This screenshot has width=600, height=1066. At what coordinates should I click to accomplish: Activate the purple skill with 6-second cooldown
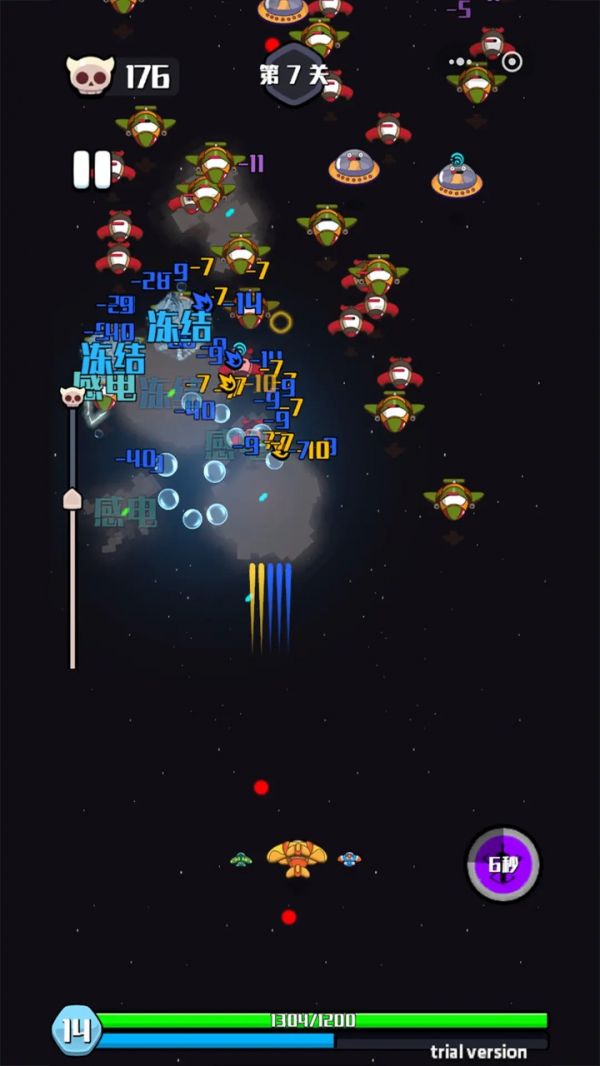coord(503,863)
